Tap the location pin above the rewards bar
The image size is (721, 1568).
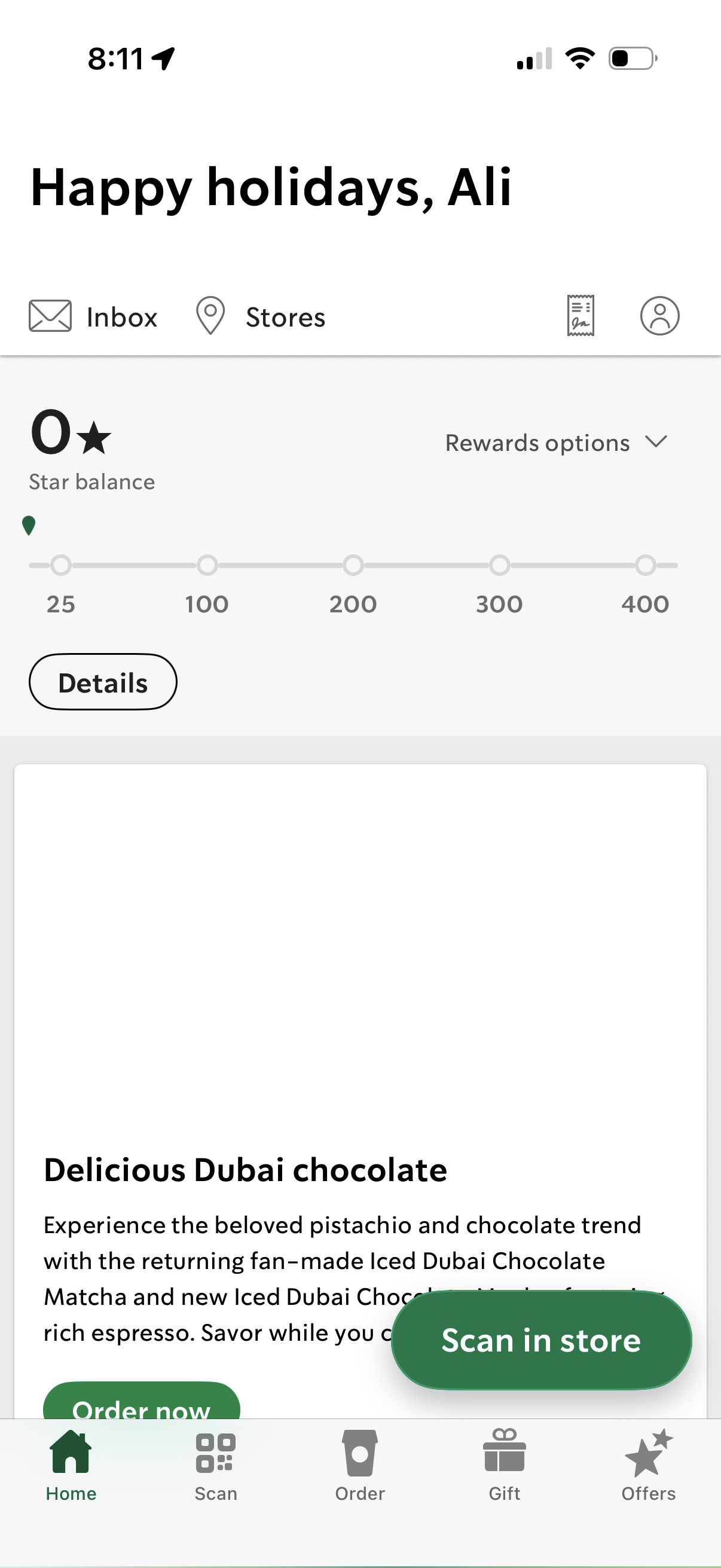pyautogui.click(x=30, y=524)
